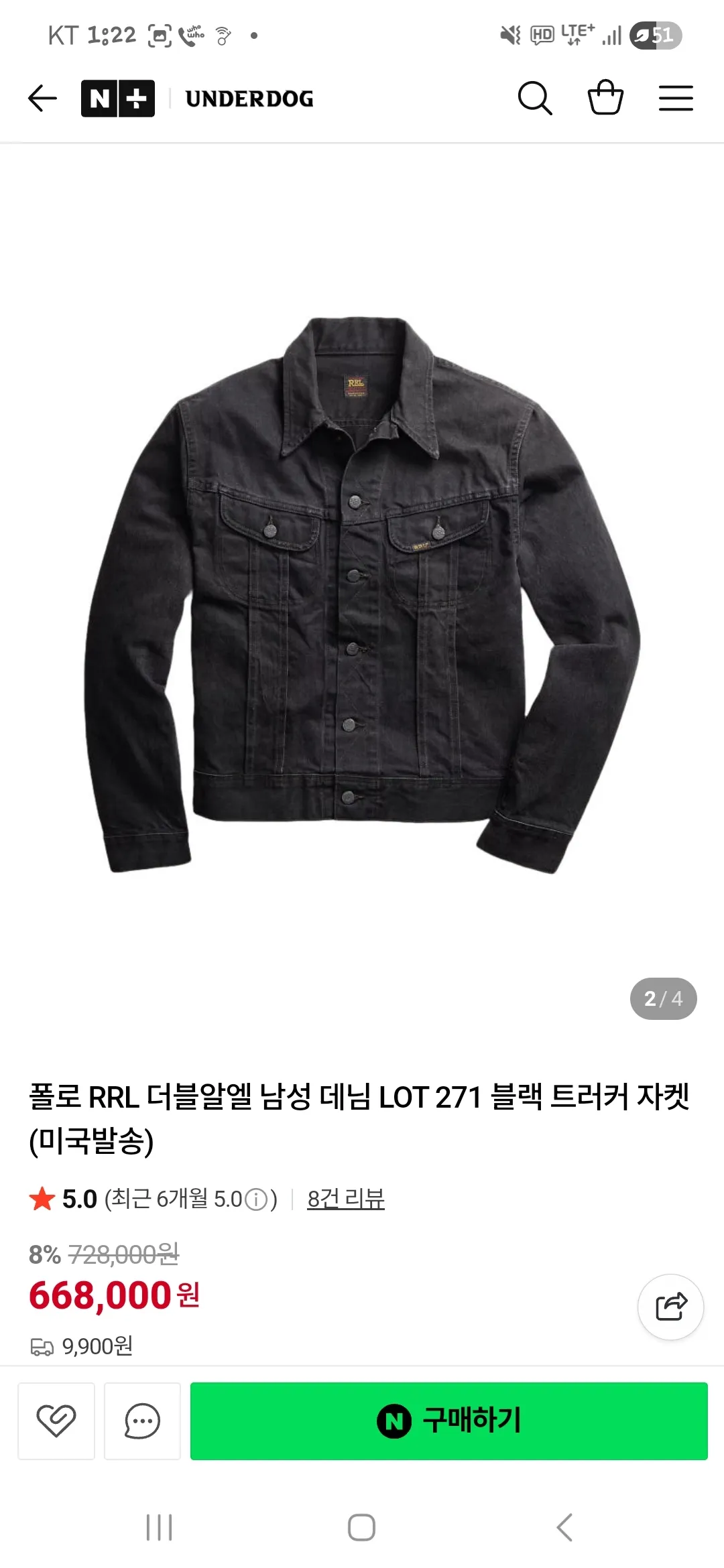
Task: Tap the back arrow to return
Action: pyautogui.click(x=42, y=98)
